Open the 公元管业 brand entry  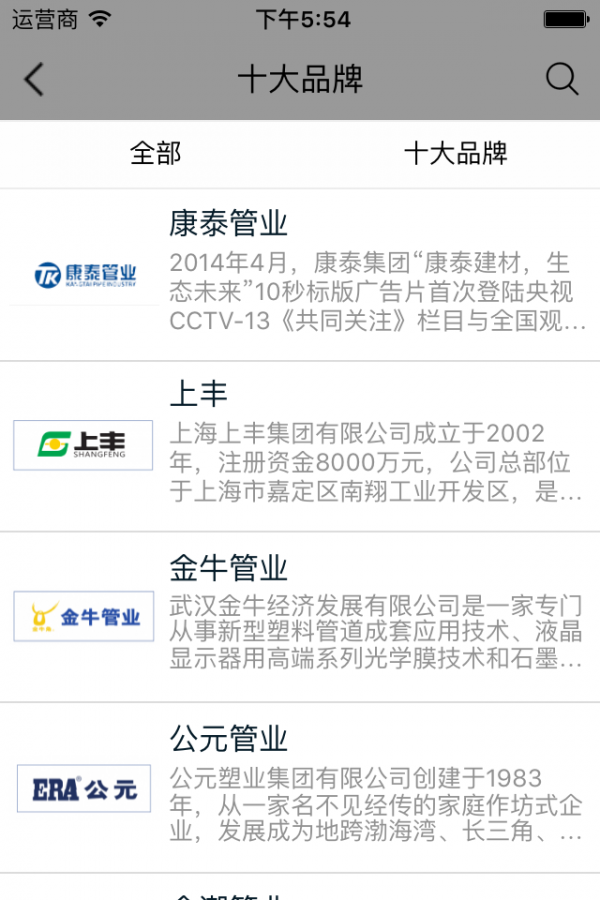tap(300, 788)
